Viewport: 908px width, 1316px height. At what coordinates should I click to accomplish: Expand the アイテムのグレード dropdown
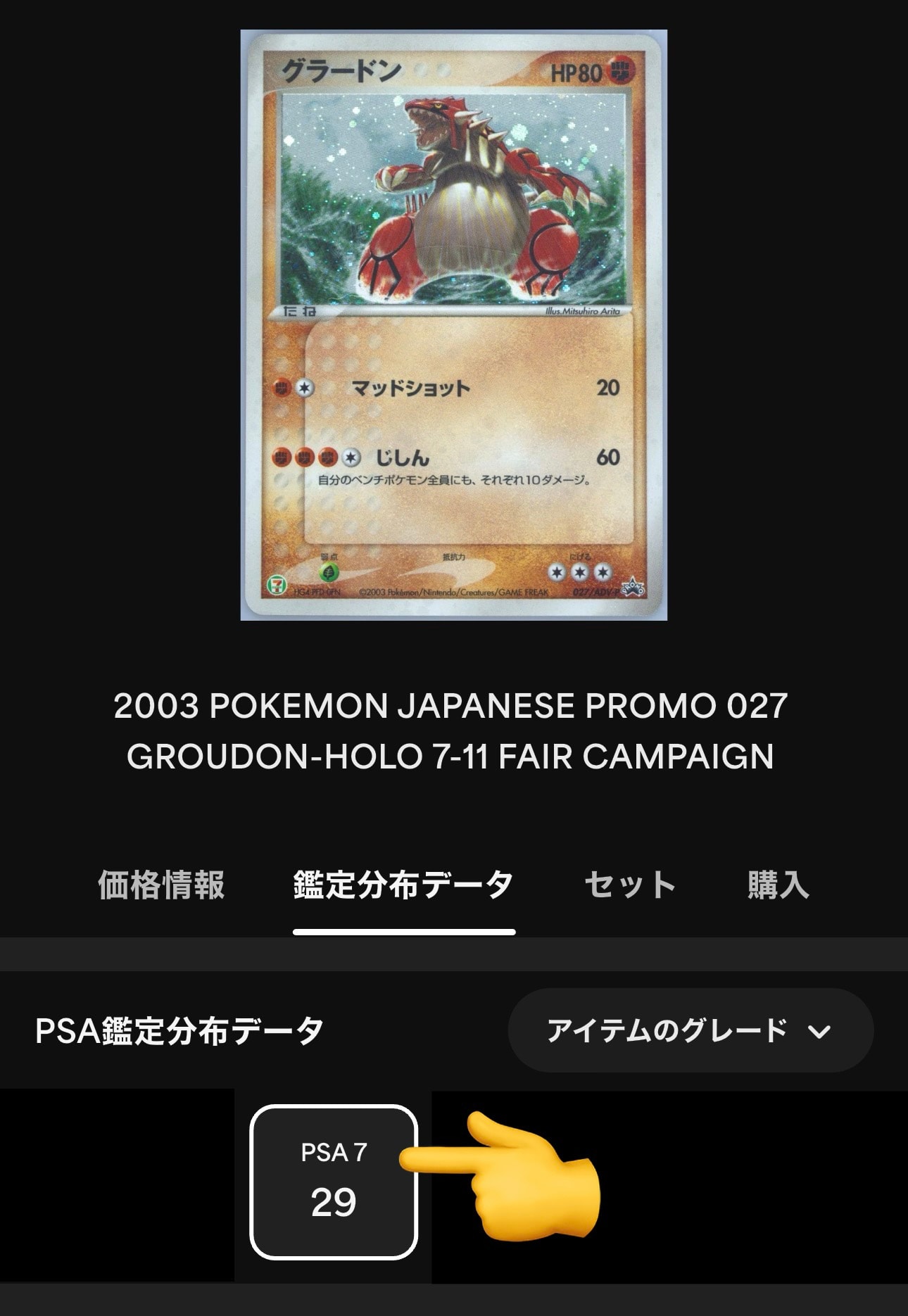691,1030
